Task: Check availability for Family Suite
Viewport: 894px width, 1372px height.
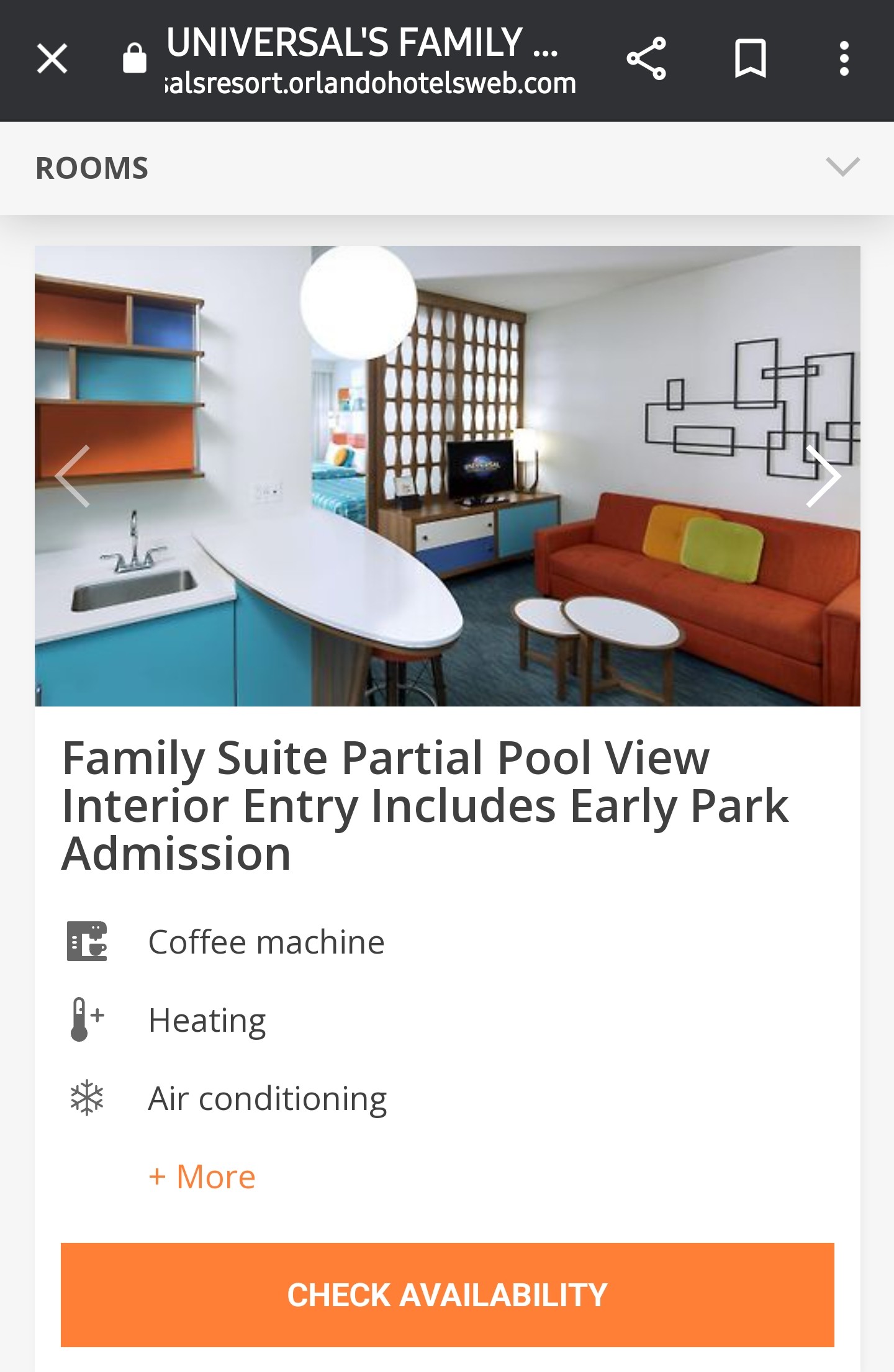Action: [x=447, y=1295]
